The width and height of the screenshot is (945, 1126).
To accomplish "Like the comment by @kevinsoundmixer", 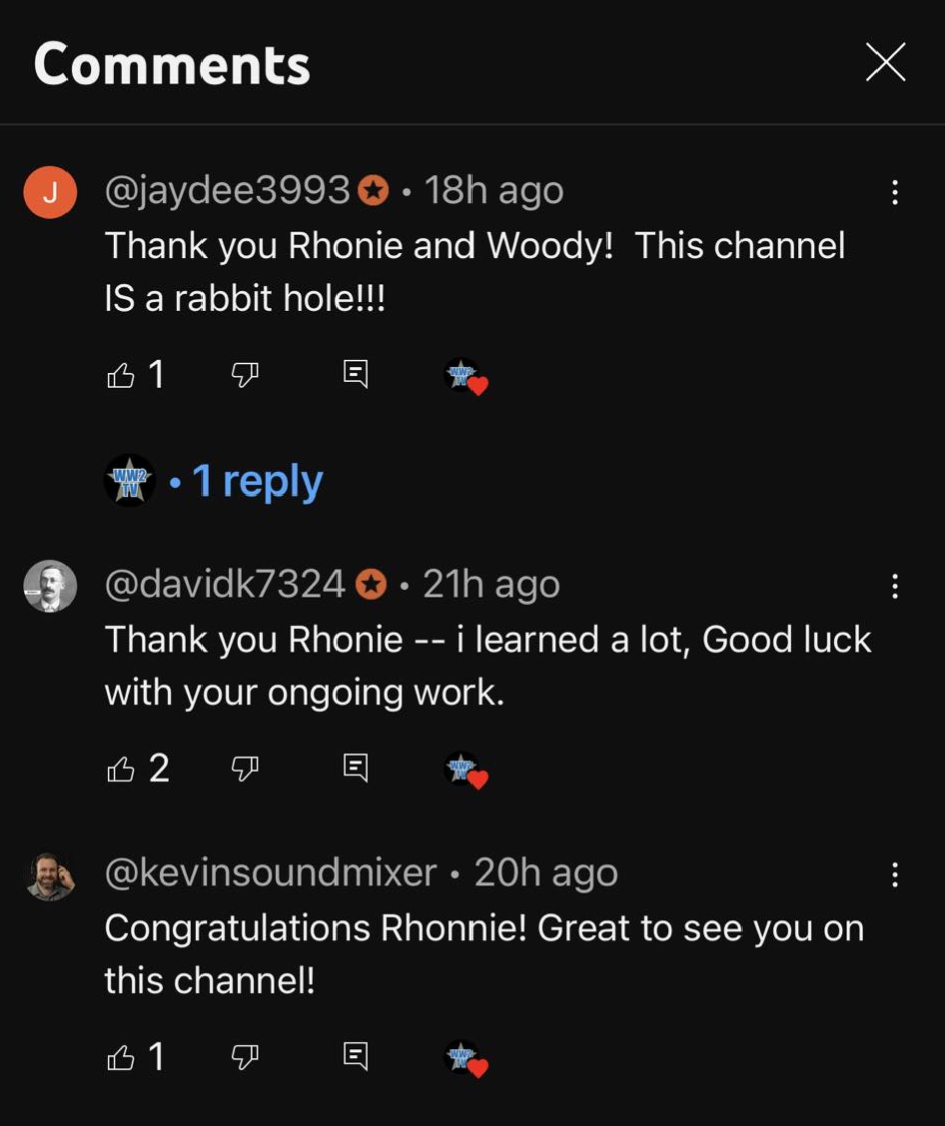I will 120,1056.
